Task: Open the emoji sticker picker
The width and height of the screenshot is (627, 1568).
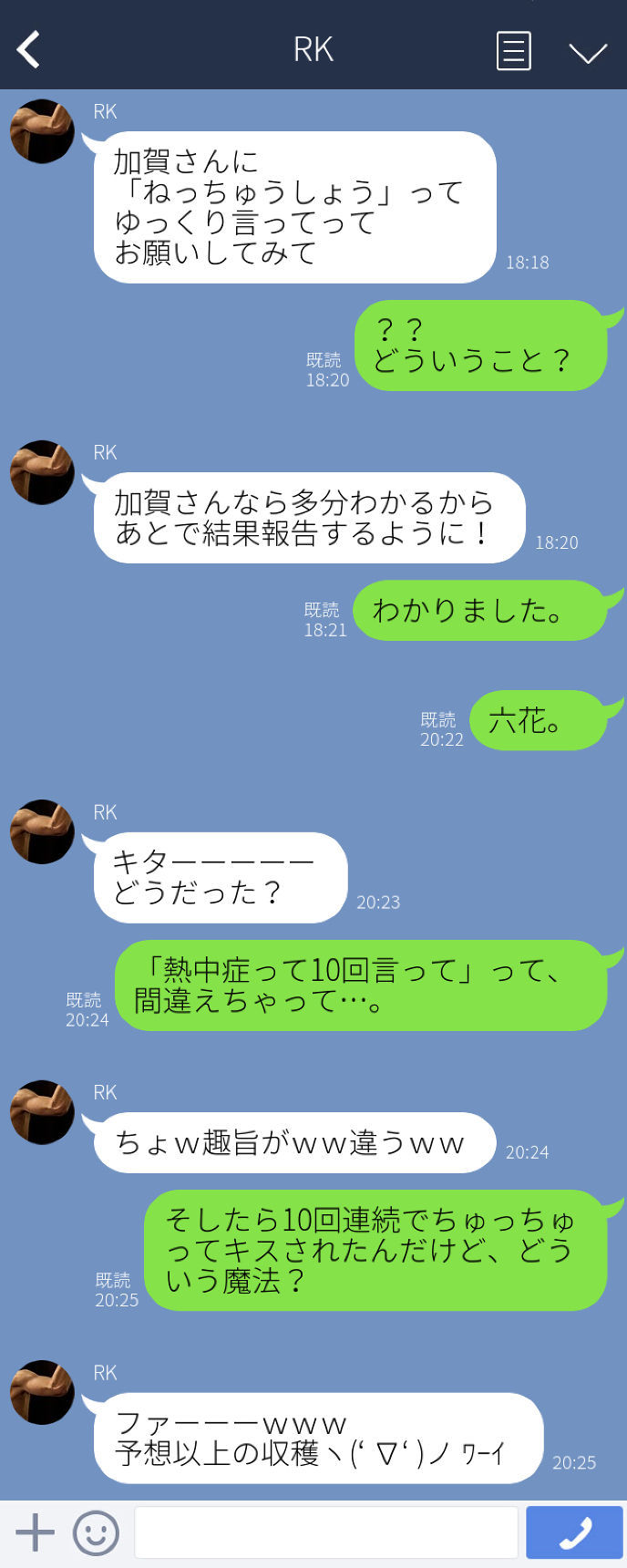Action: [x=96, y=1532]
